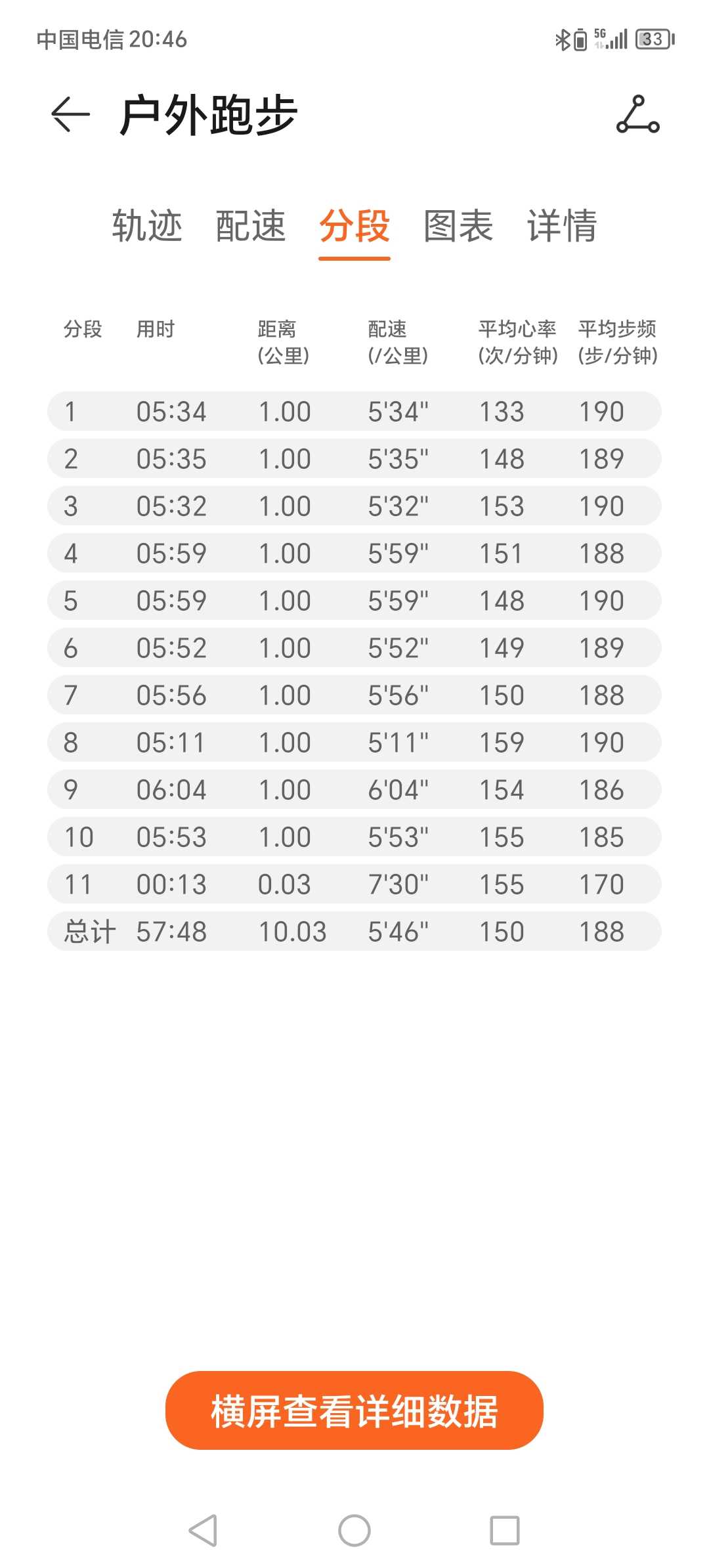This screenshot has height=1568, width=709.
Task: Switch to the 配速 tab
Action: 251,226
